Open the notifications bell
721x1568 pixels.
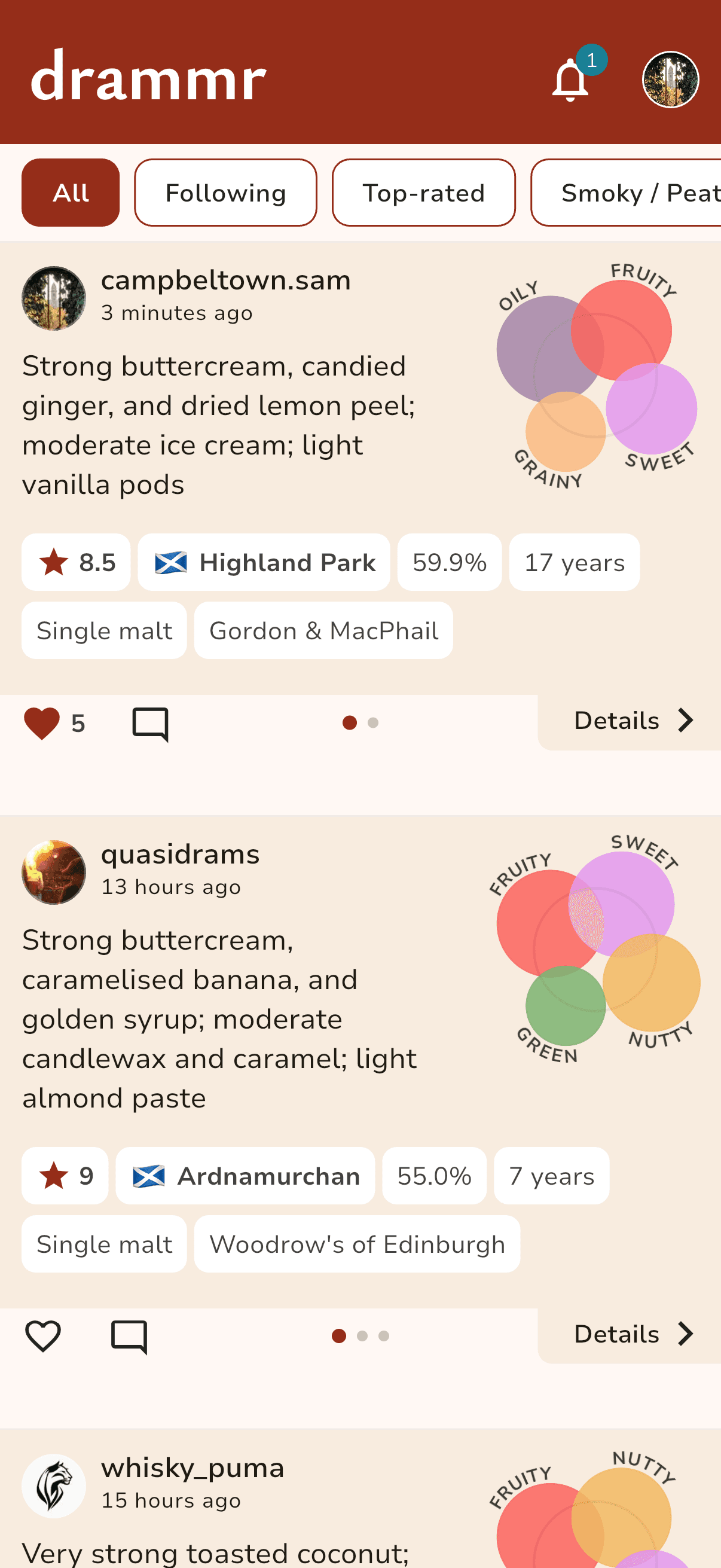570,80
